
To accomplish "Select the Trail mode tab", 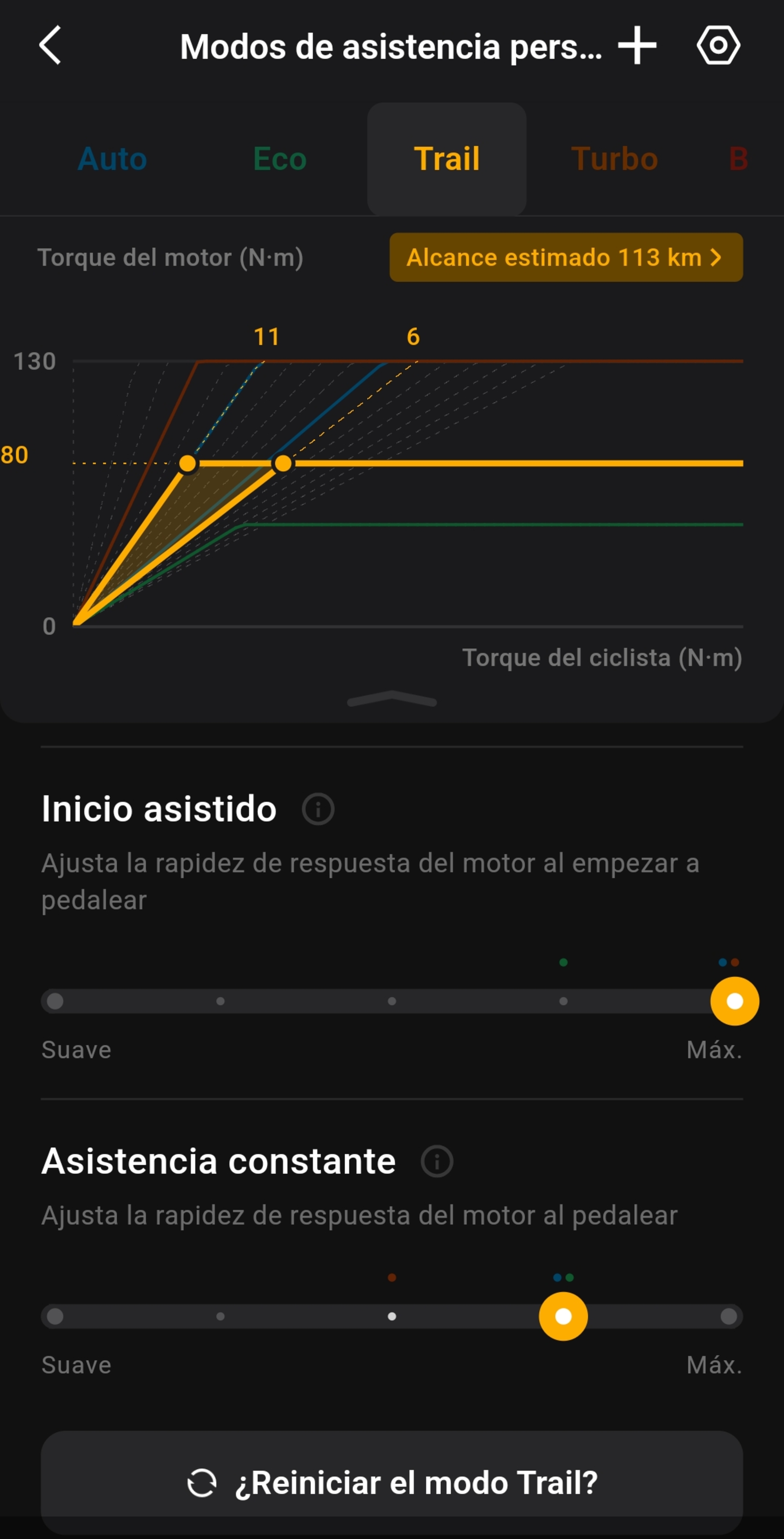I will coord(447,159).
